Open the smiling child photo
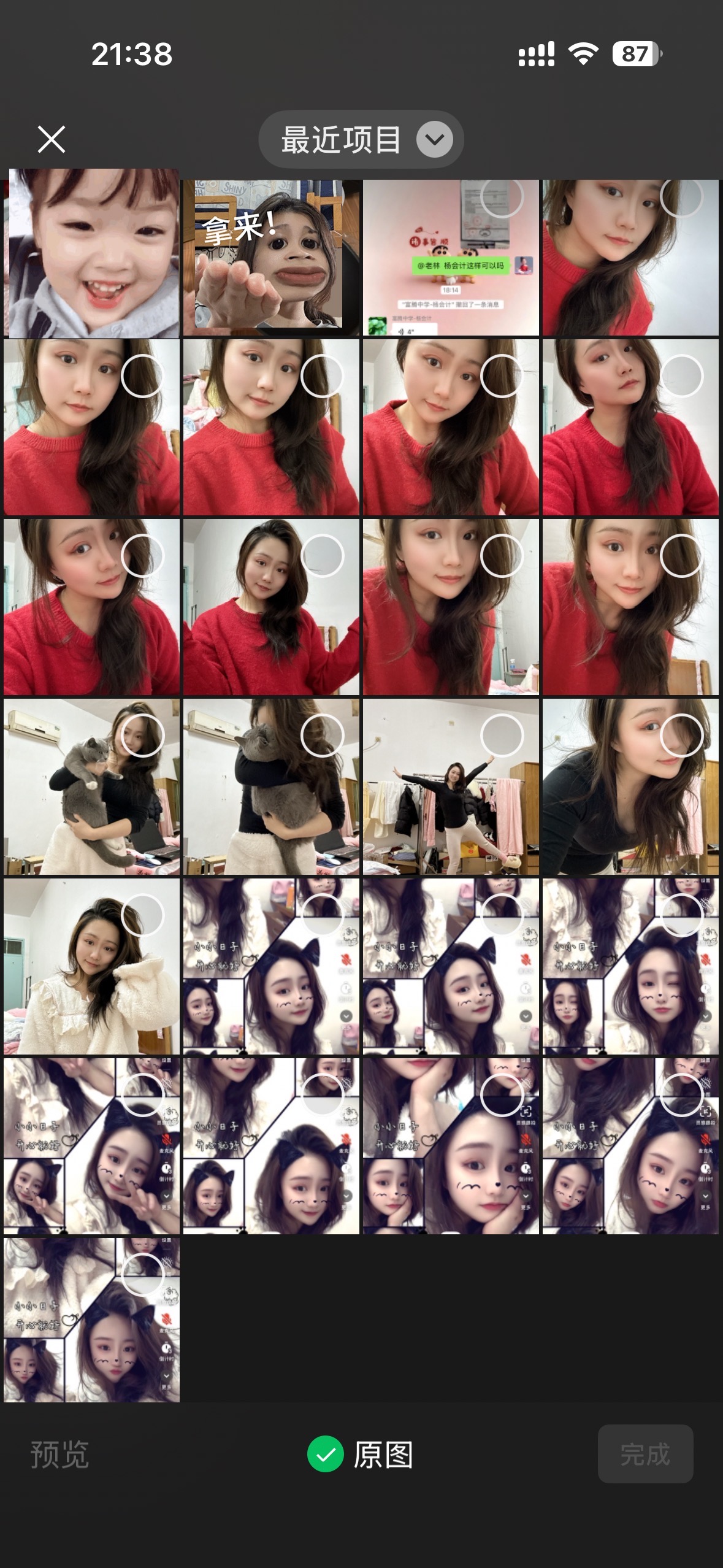Image resolution: width=723 pixels, height=1568 pixels. click(92, 255)
